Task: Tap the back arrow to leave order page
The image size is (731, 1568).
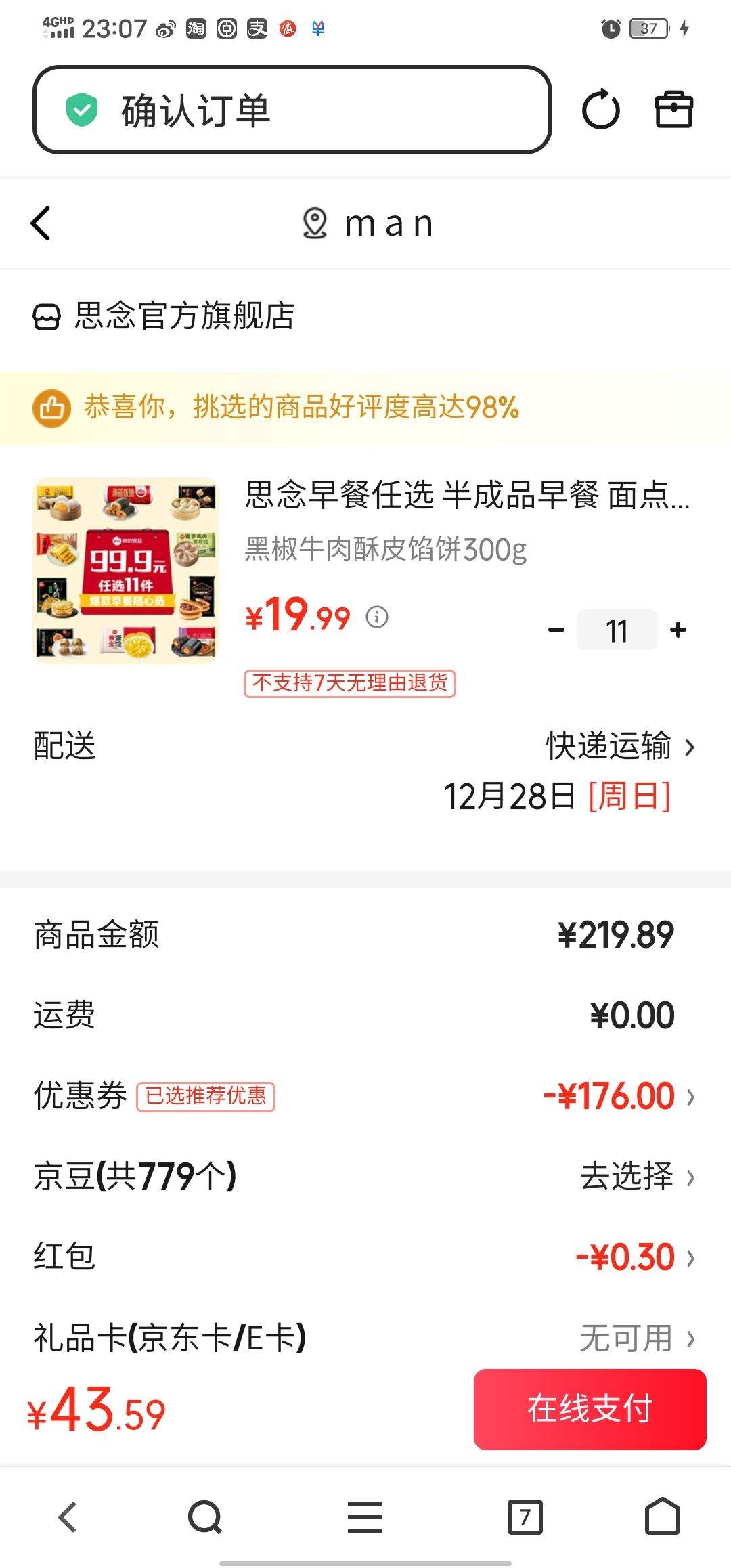Action: 41,223
